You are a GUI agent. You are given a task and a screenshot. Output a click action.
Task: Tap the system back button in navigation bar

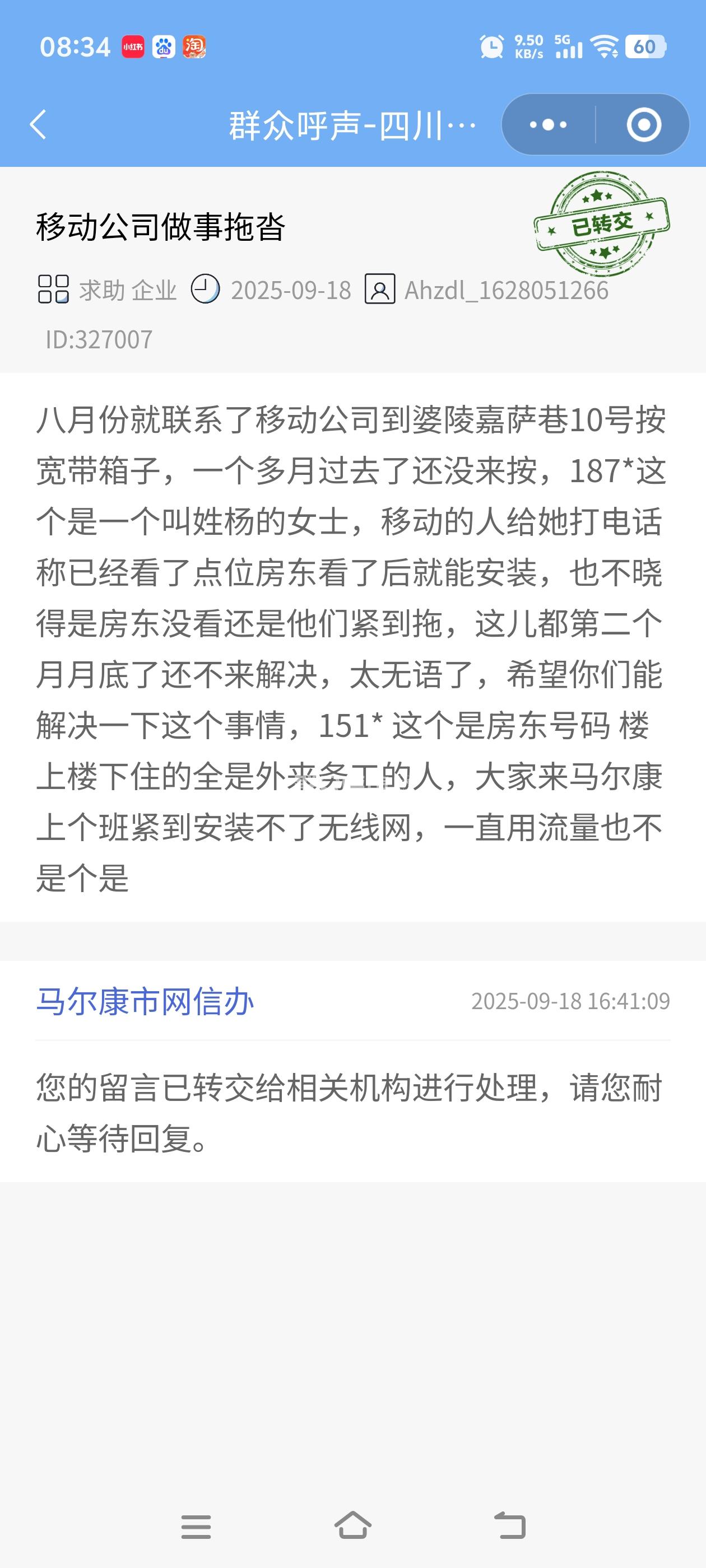pos(509,1527)
